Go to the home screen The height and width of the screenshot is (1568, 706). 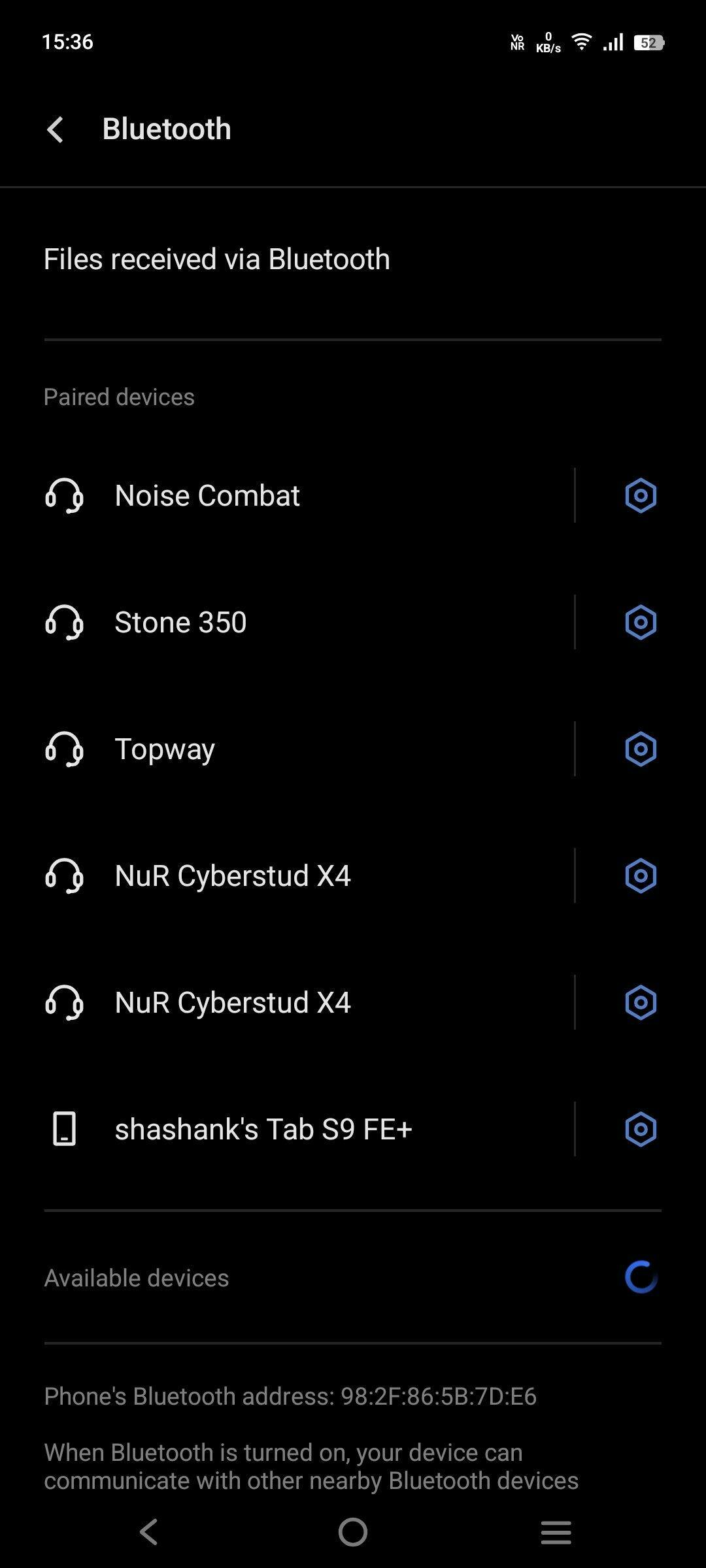(353, 1531)
